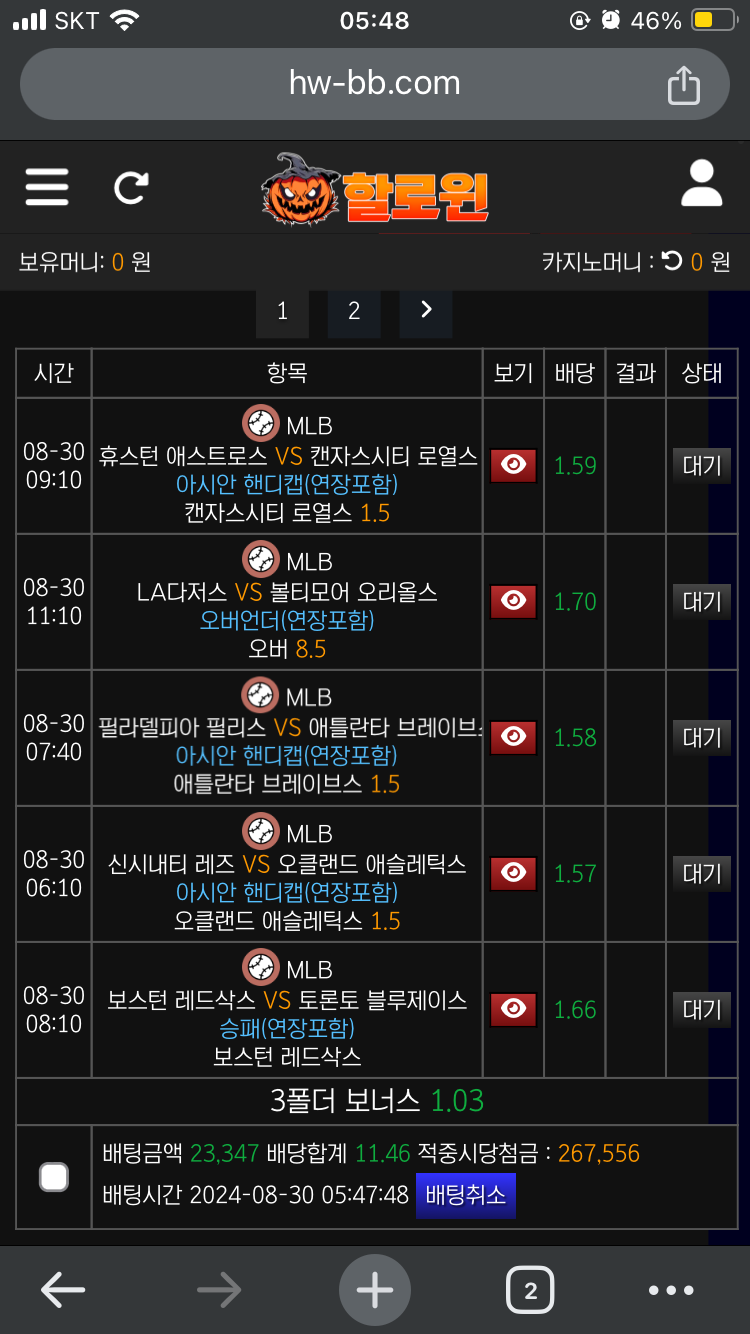View details of Philadelphia Phillies game
The width and height of the screenshot is (750, 1334).
point(513,737)
